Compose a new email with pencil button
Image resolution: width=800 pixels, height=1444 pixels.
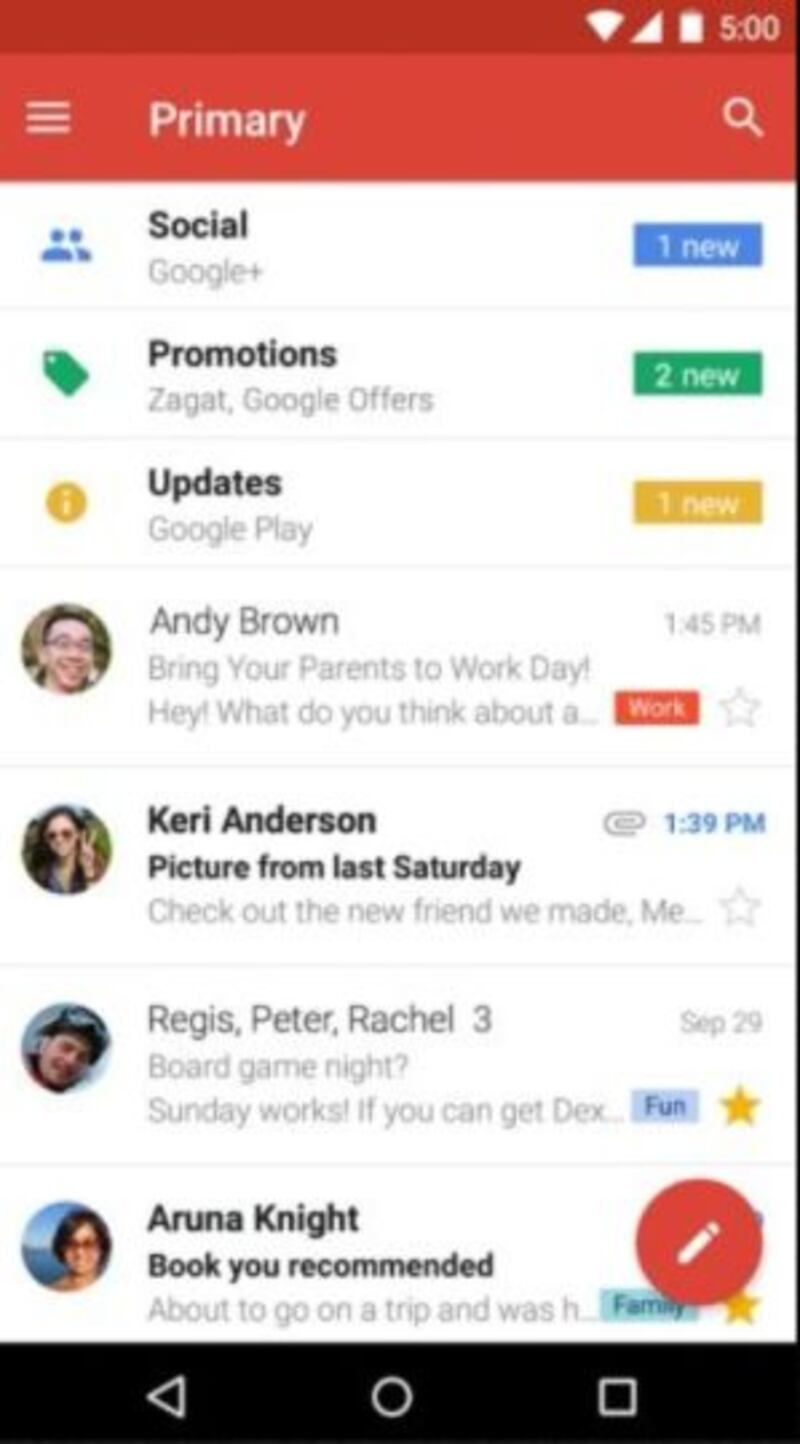(698, 1243)
